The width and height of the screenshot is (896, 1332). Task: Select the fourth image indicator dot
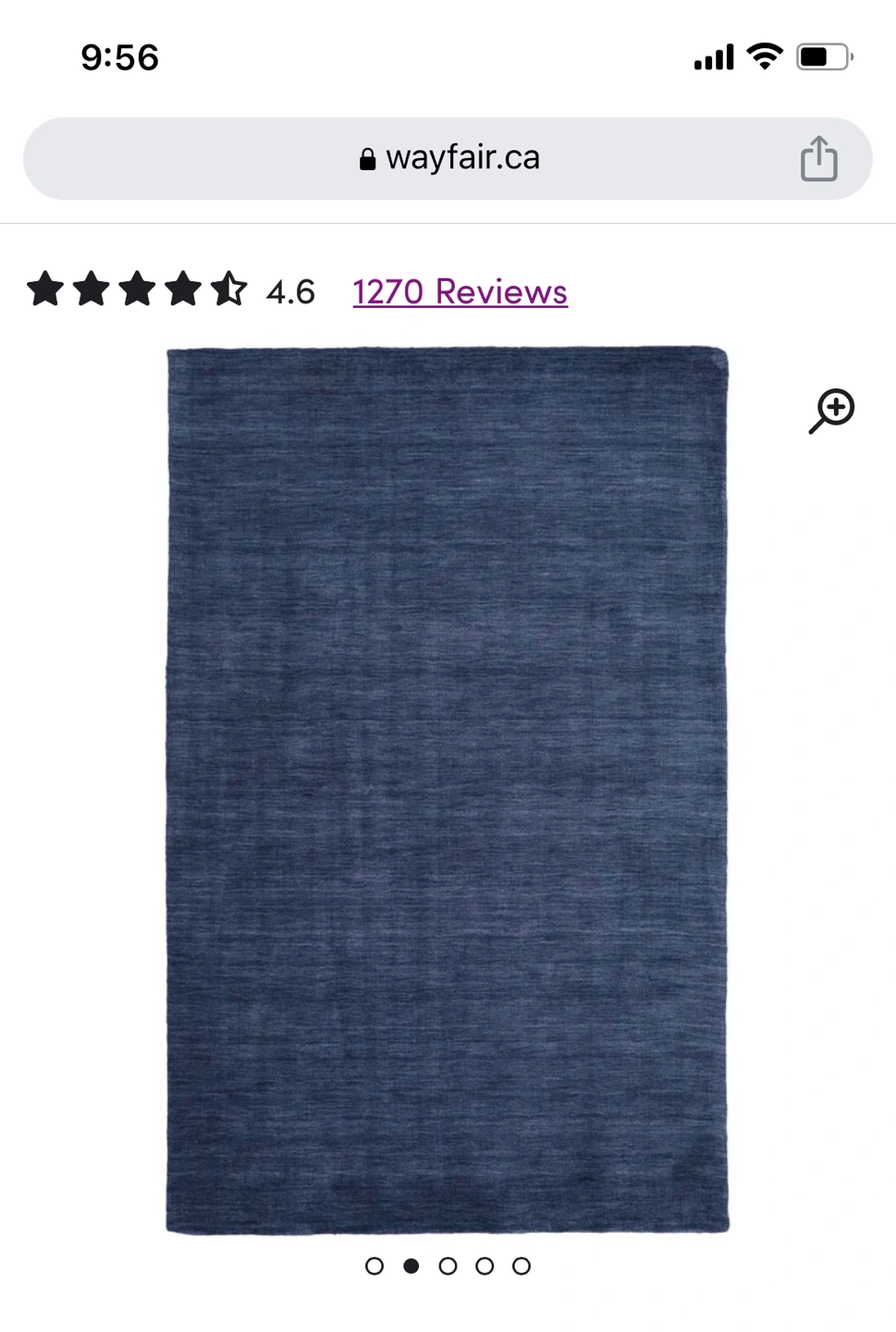[485, 1266]
